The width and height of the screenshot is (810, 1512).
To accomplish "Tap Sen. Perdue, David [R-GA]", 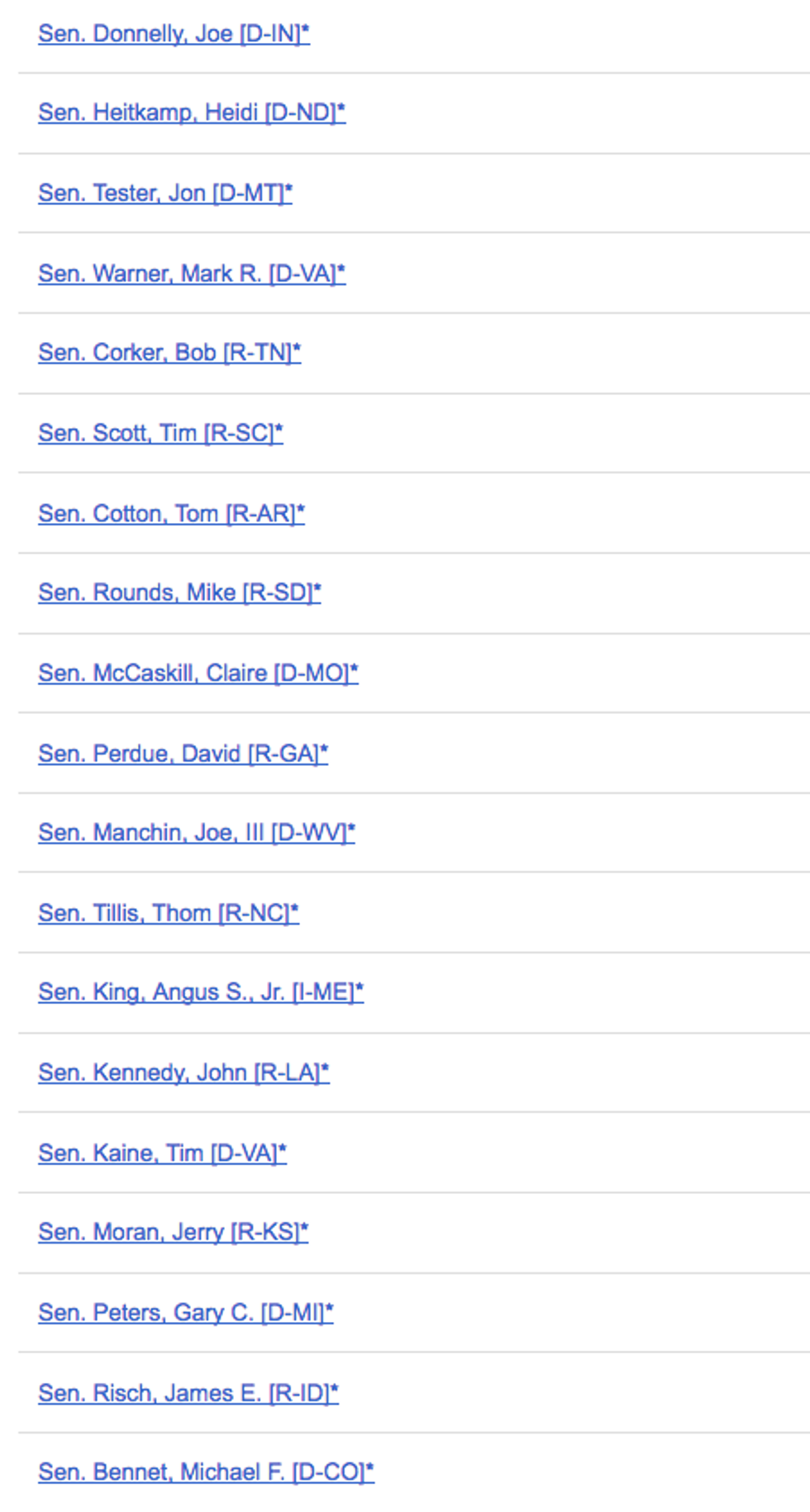I will click(183, 754).
